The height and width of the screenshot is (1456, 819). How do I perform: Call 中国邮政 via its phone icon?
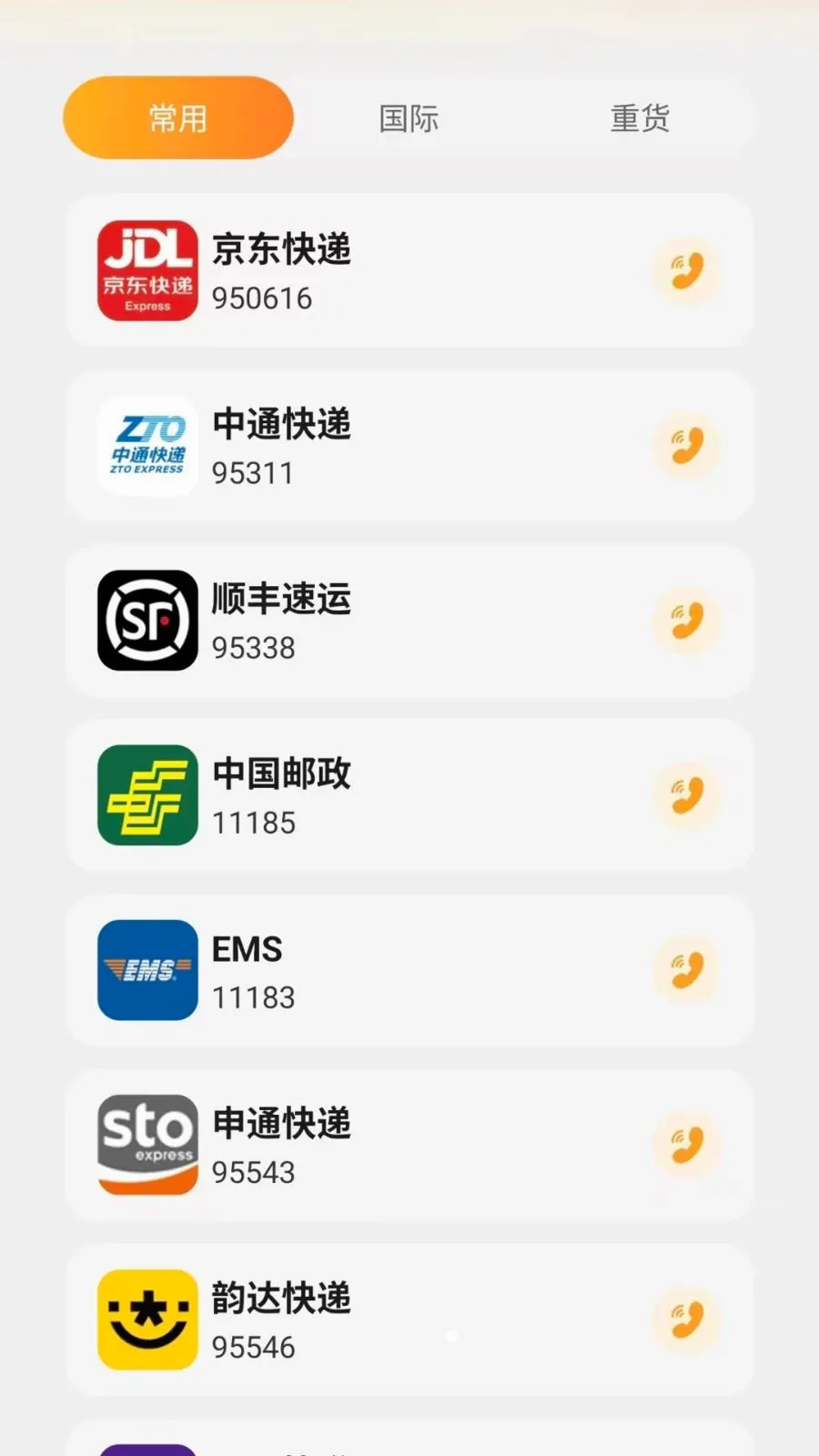tap(687, 795)
